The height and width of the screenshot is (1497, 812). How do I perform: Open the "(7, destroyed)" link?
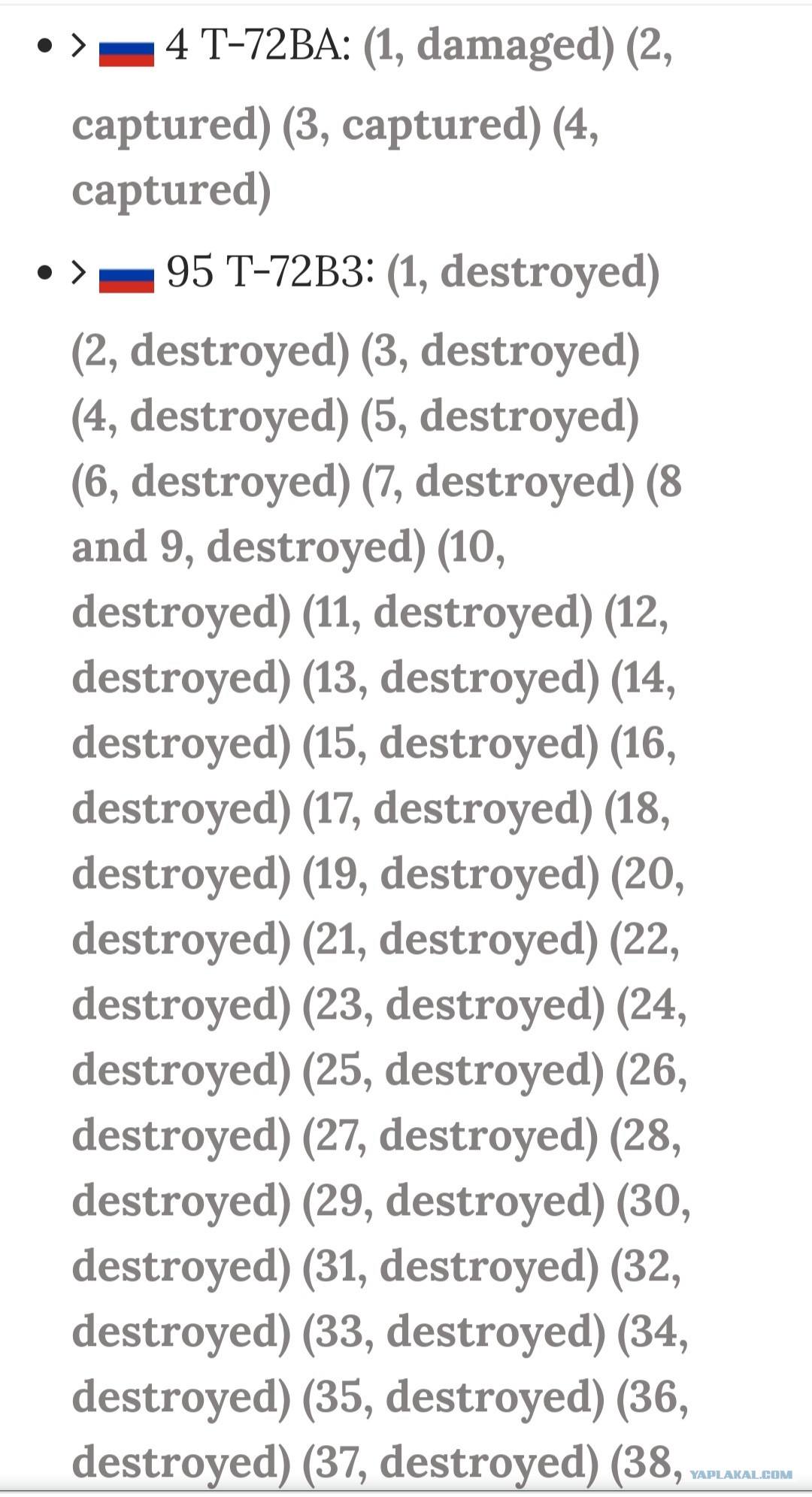[498, 483]
